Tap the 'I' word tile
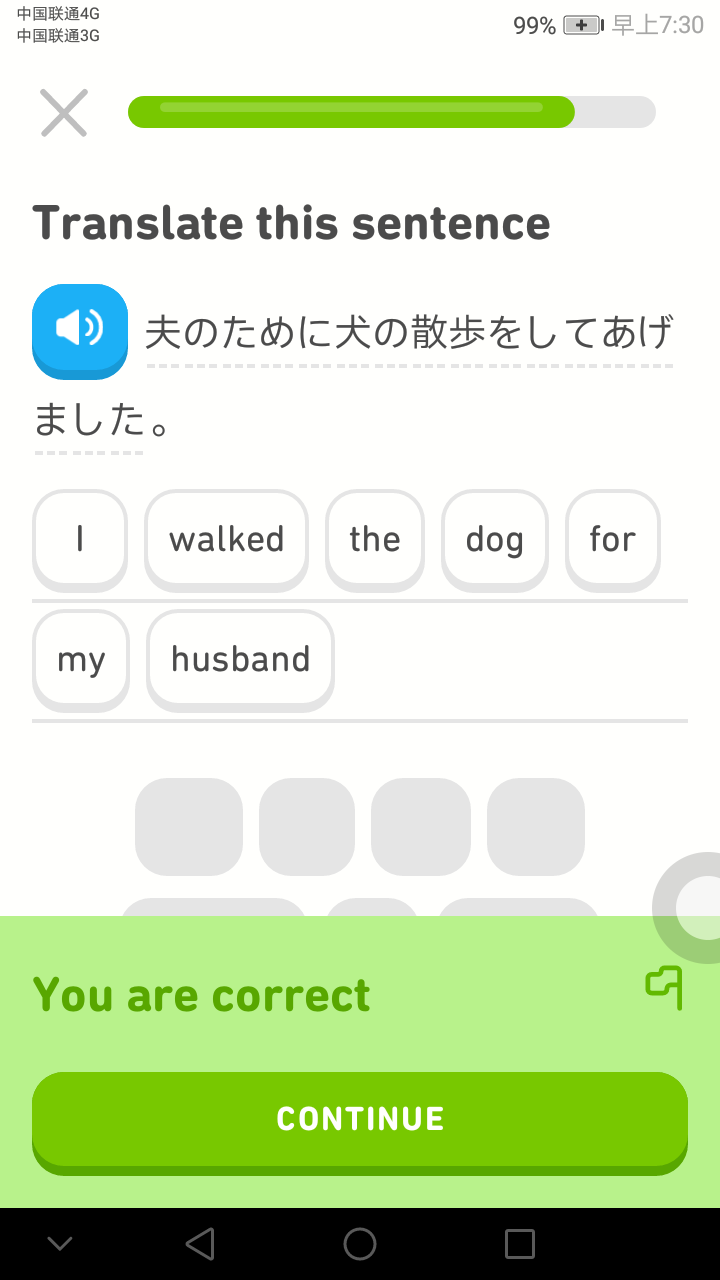 [x=80, y=539]
